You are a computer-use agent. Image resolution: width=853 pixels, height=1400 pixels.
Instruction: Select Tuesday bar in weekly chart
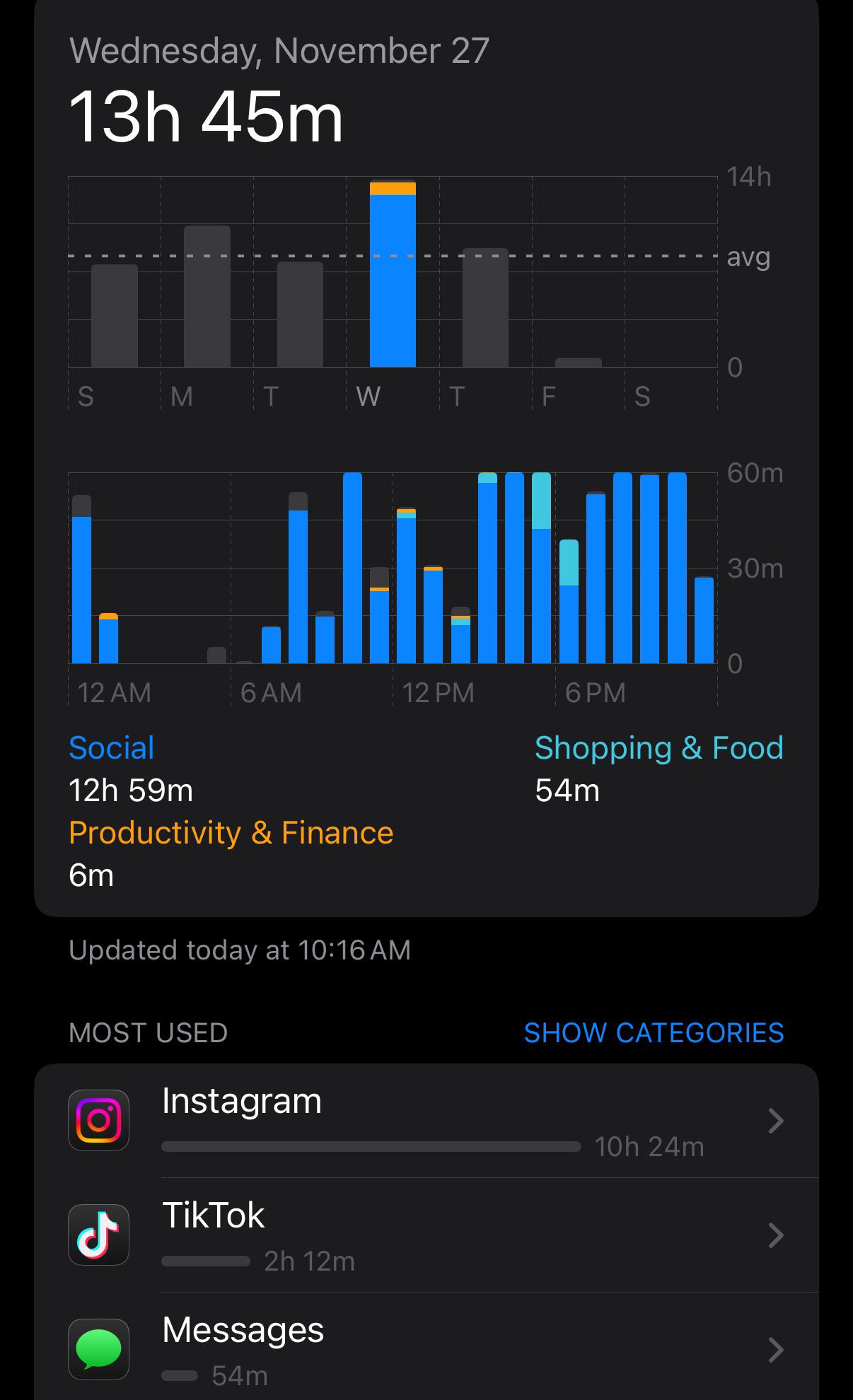point(300,315)
